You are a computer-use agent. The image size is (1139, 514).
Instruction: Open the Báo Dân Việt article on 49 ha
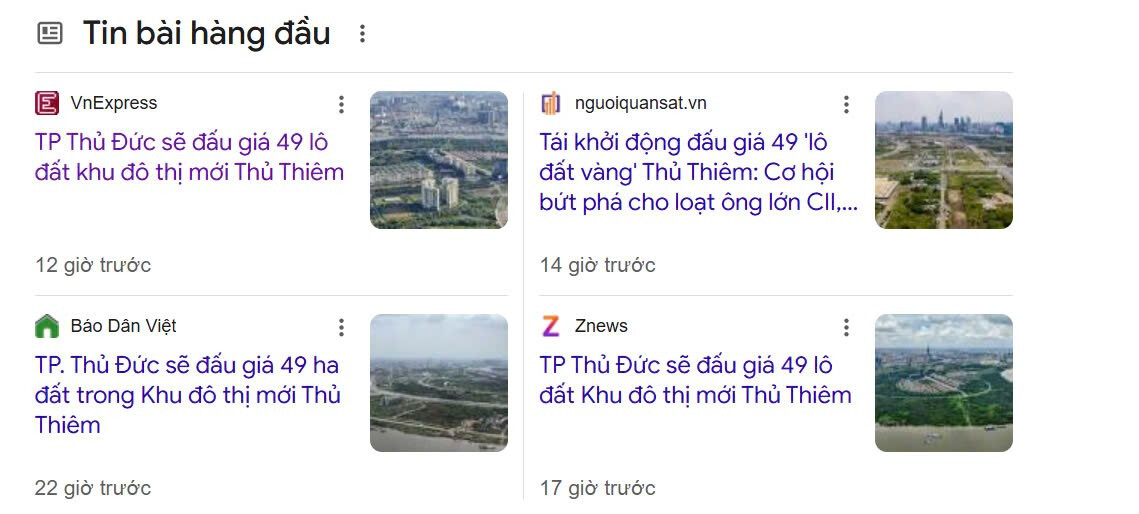[187, 395]
